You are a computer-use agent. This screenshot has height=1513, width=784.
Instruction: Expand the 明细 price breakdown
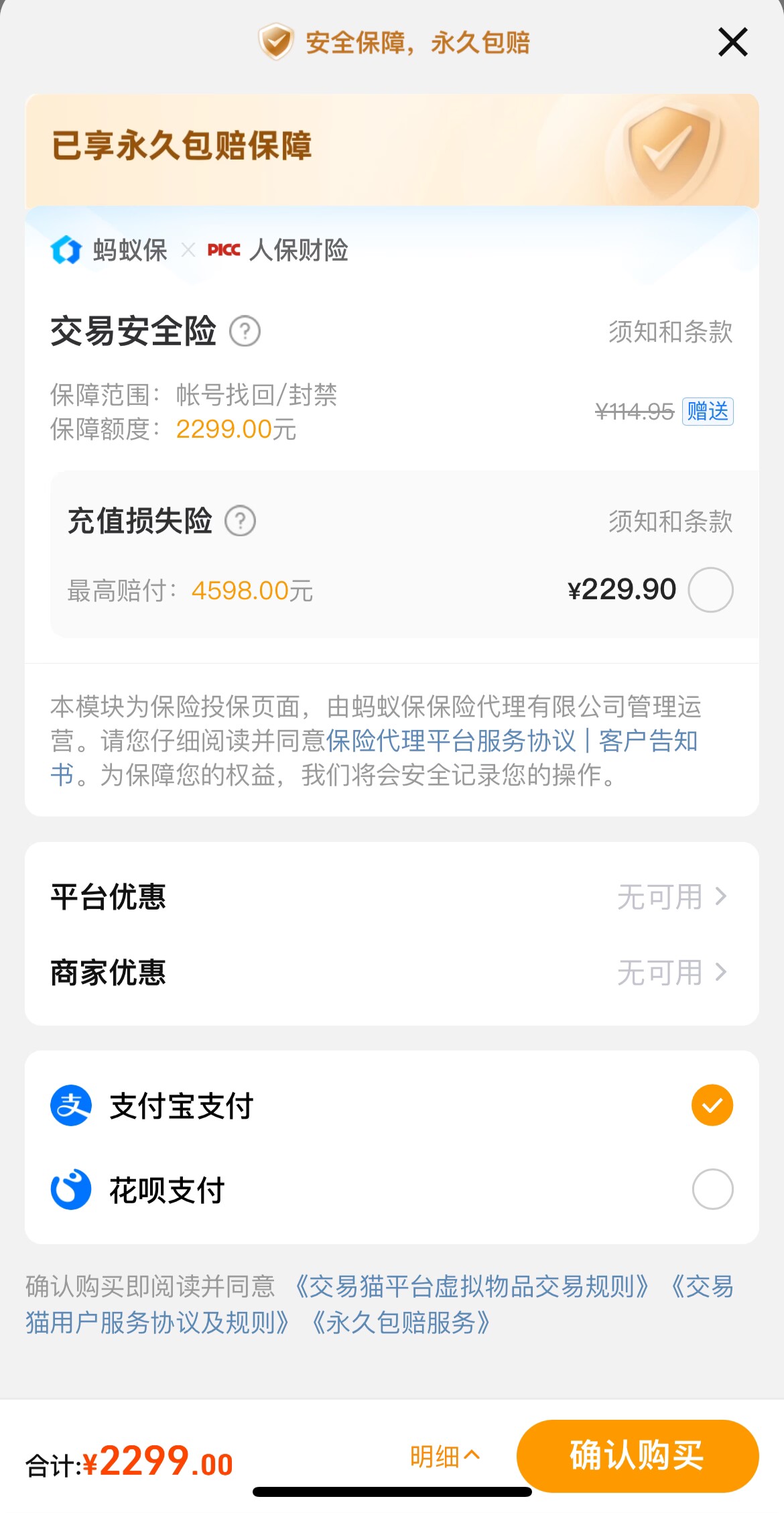point(444,1455)
